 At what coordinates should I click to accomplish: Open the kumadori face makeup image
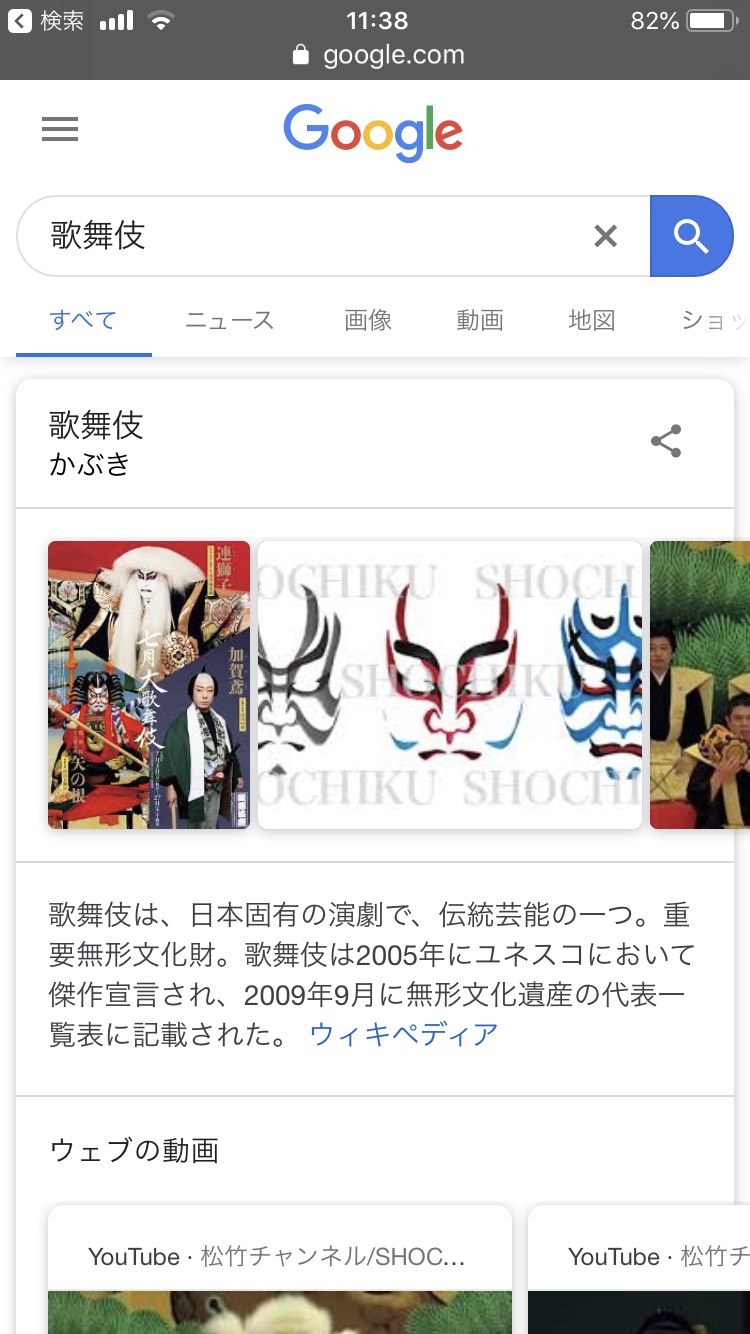[450, 685]
